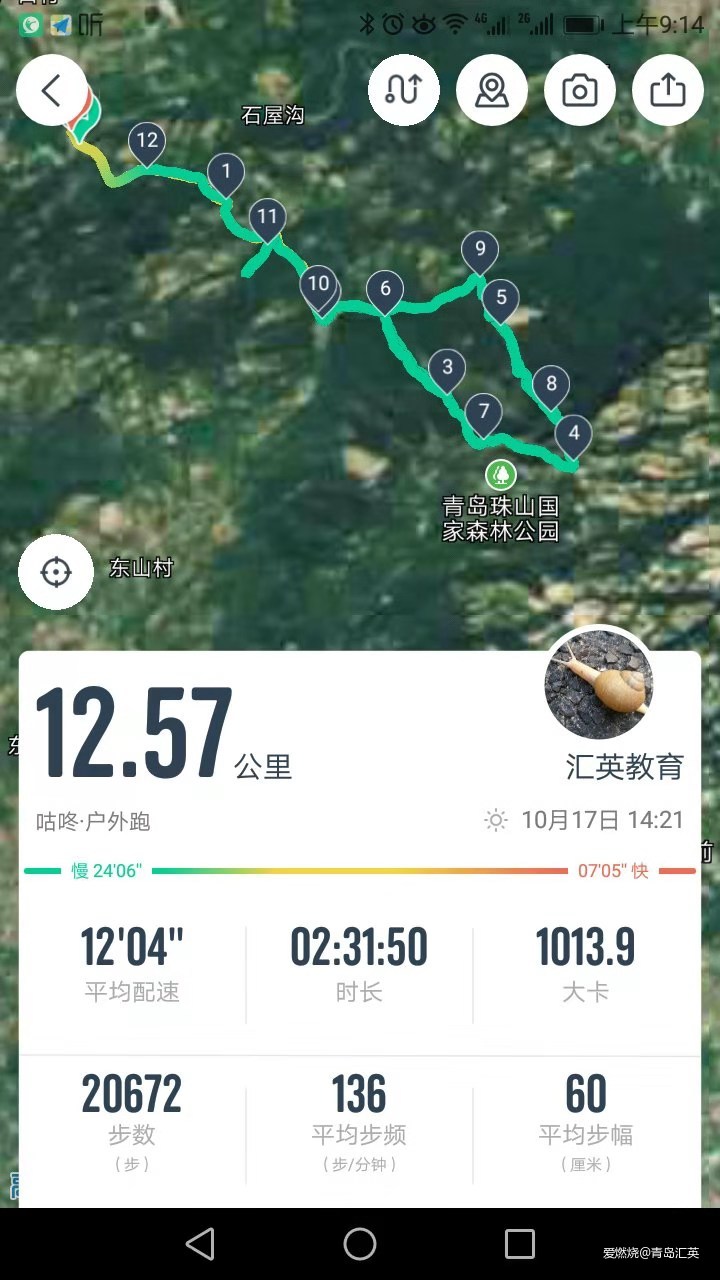Open the route pace switch icon
This screenshot has height=1280, width=720.
point(404,89)
